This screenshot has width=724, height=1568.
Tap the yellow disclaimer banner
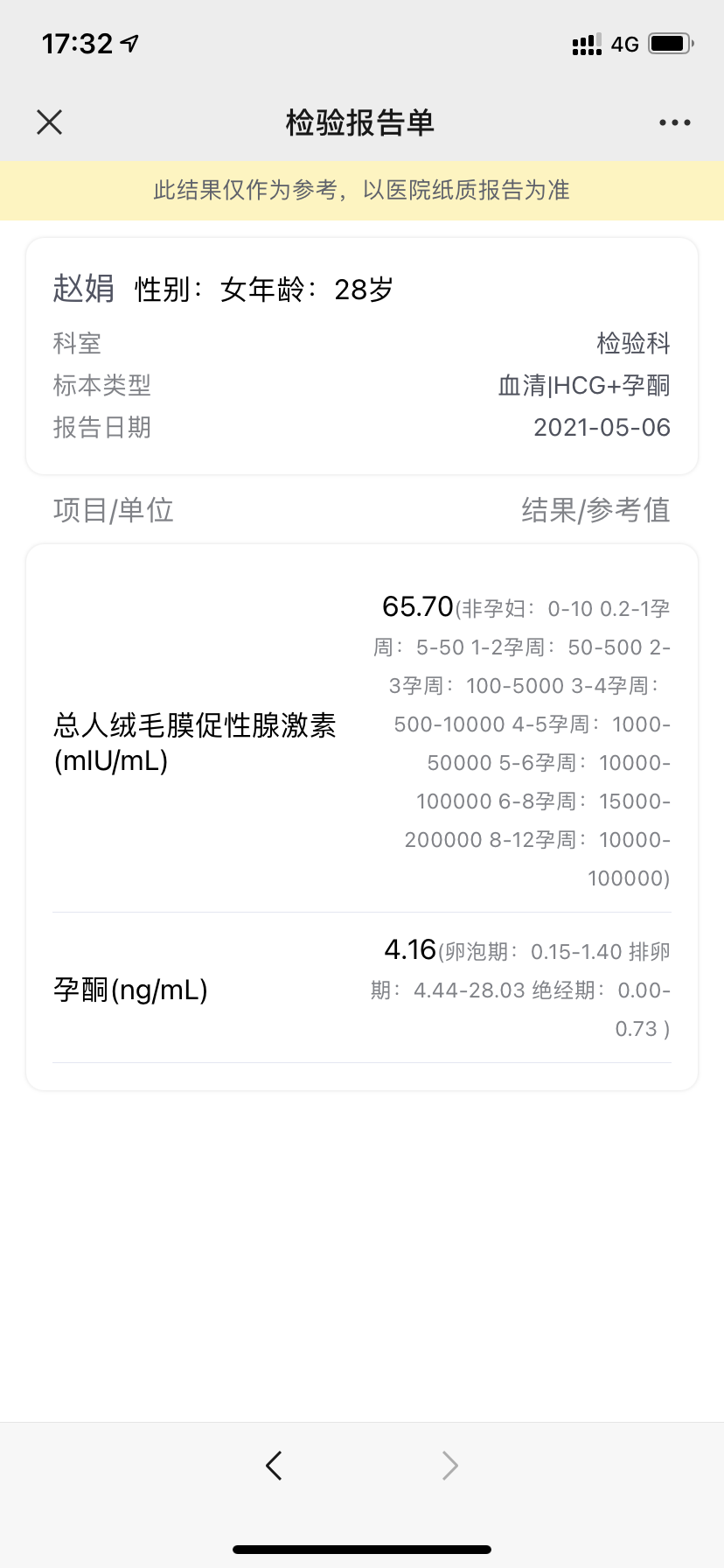[362, 190]
